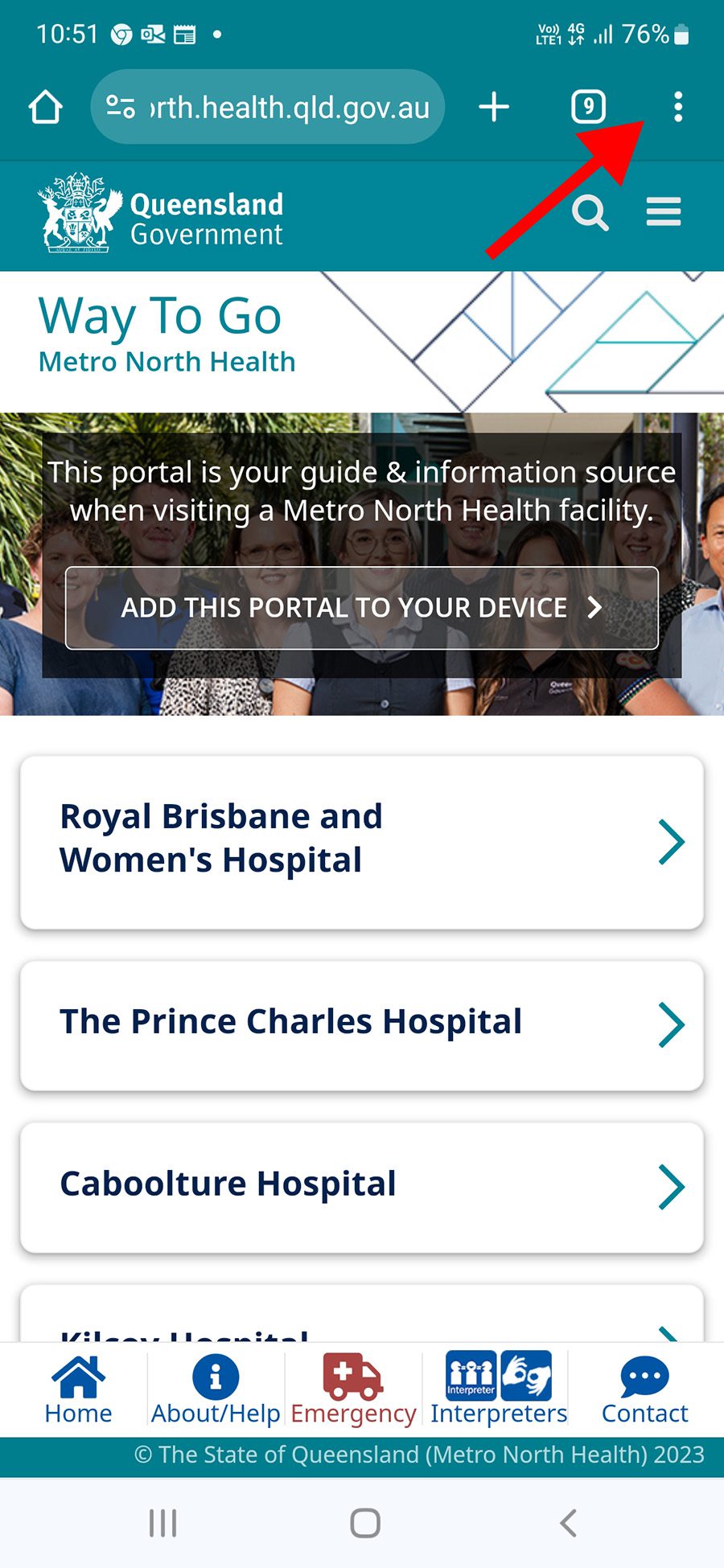Viewport: 724px width, 1568px height.
Task: Open the site search magnifier
Action: coord(590,213)
